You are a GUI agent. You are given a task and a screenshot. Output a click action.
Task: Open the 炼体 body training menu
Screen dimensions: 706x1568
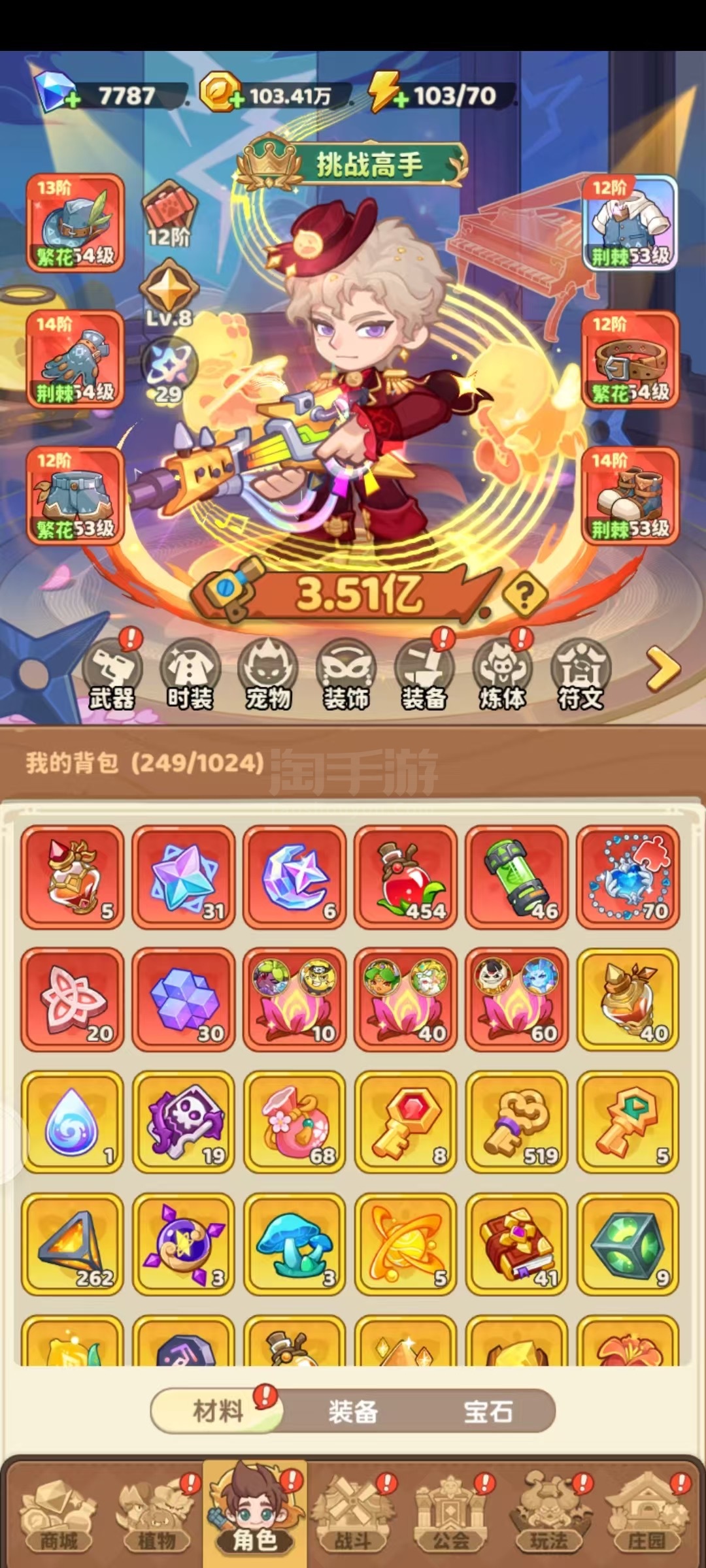pos(503,676)
